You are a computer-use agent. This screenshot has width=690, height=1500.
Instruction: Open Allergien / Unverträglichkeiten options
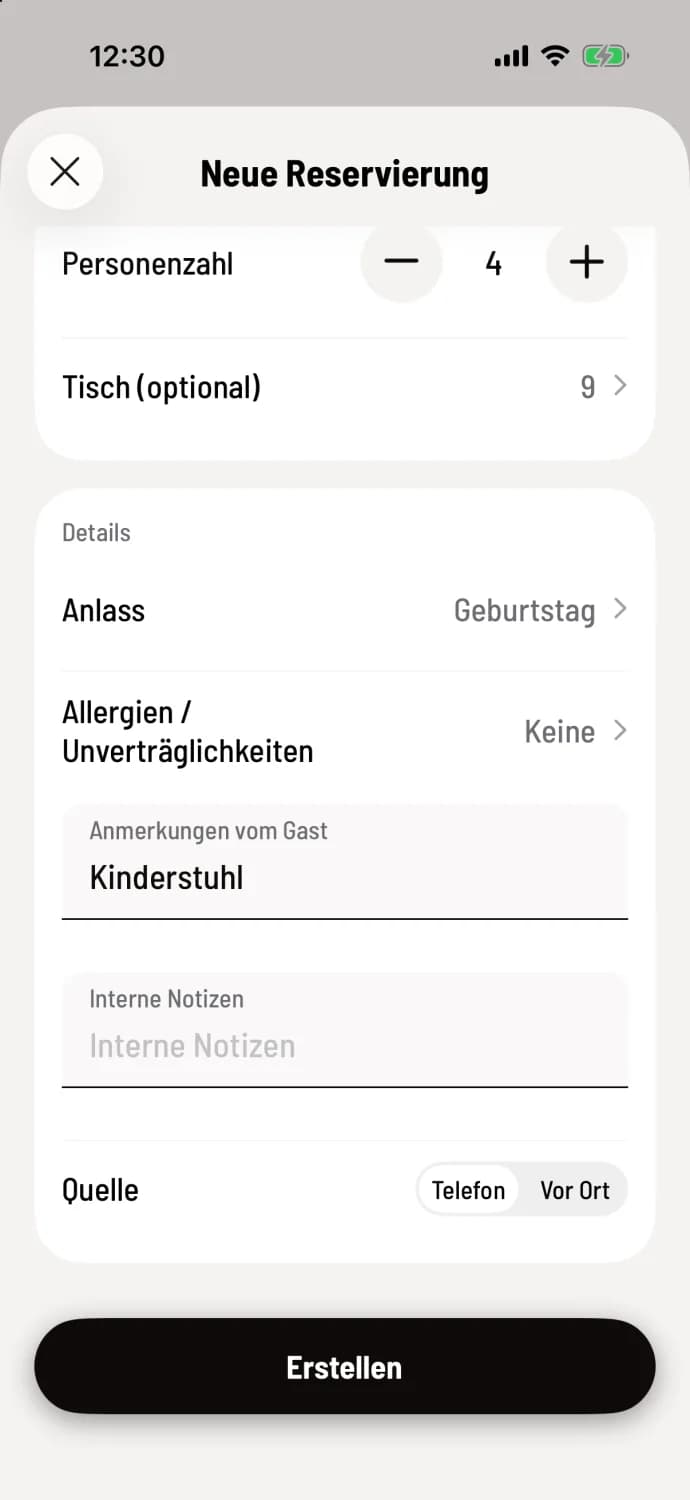[345, 732]
